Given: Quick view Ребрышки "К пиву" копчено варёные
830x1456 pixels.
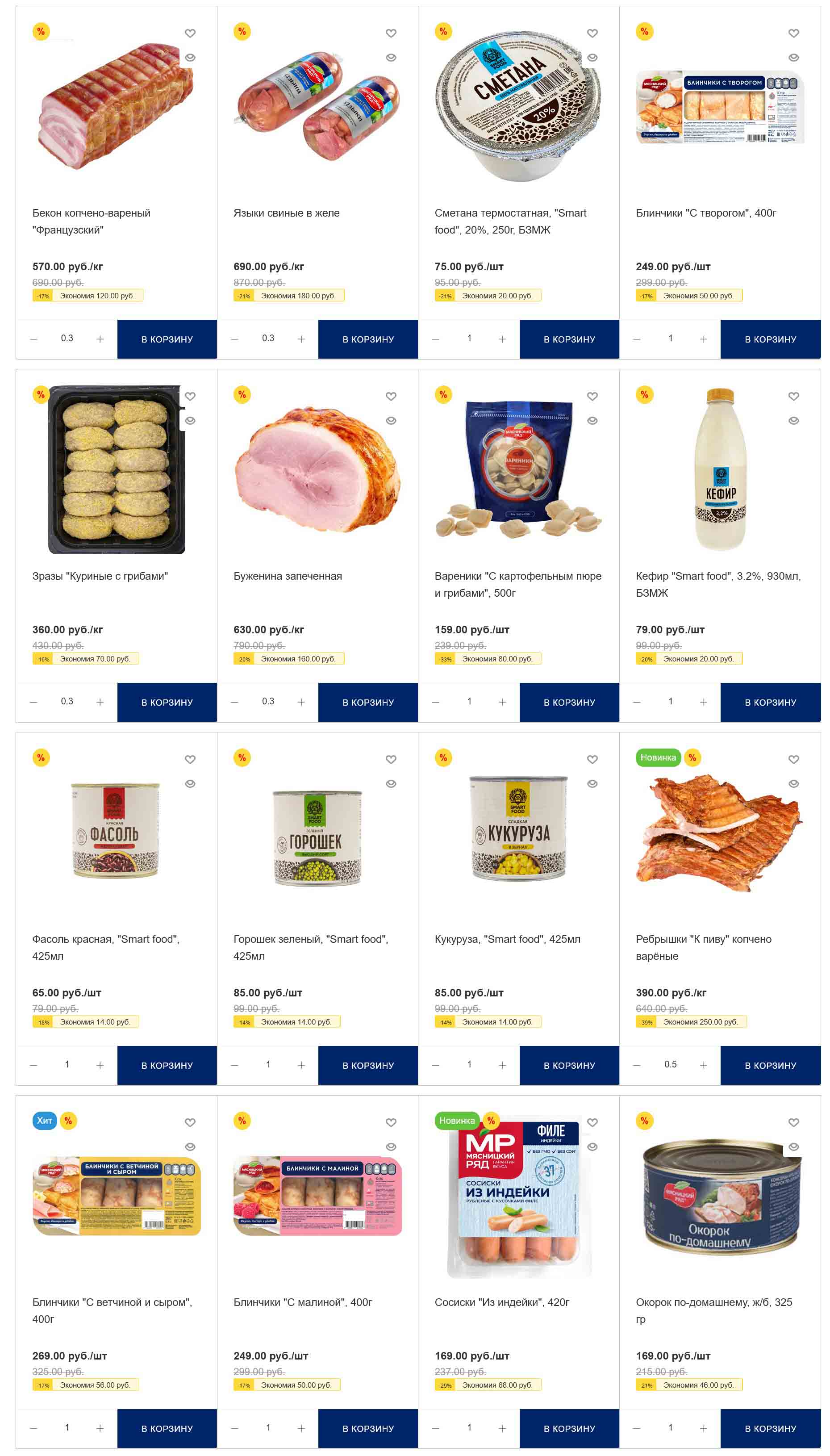Looking at the screenshot, I should coord(793,784).
